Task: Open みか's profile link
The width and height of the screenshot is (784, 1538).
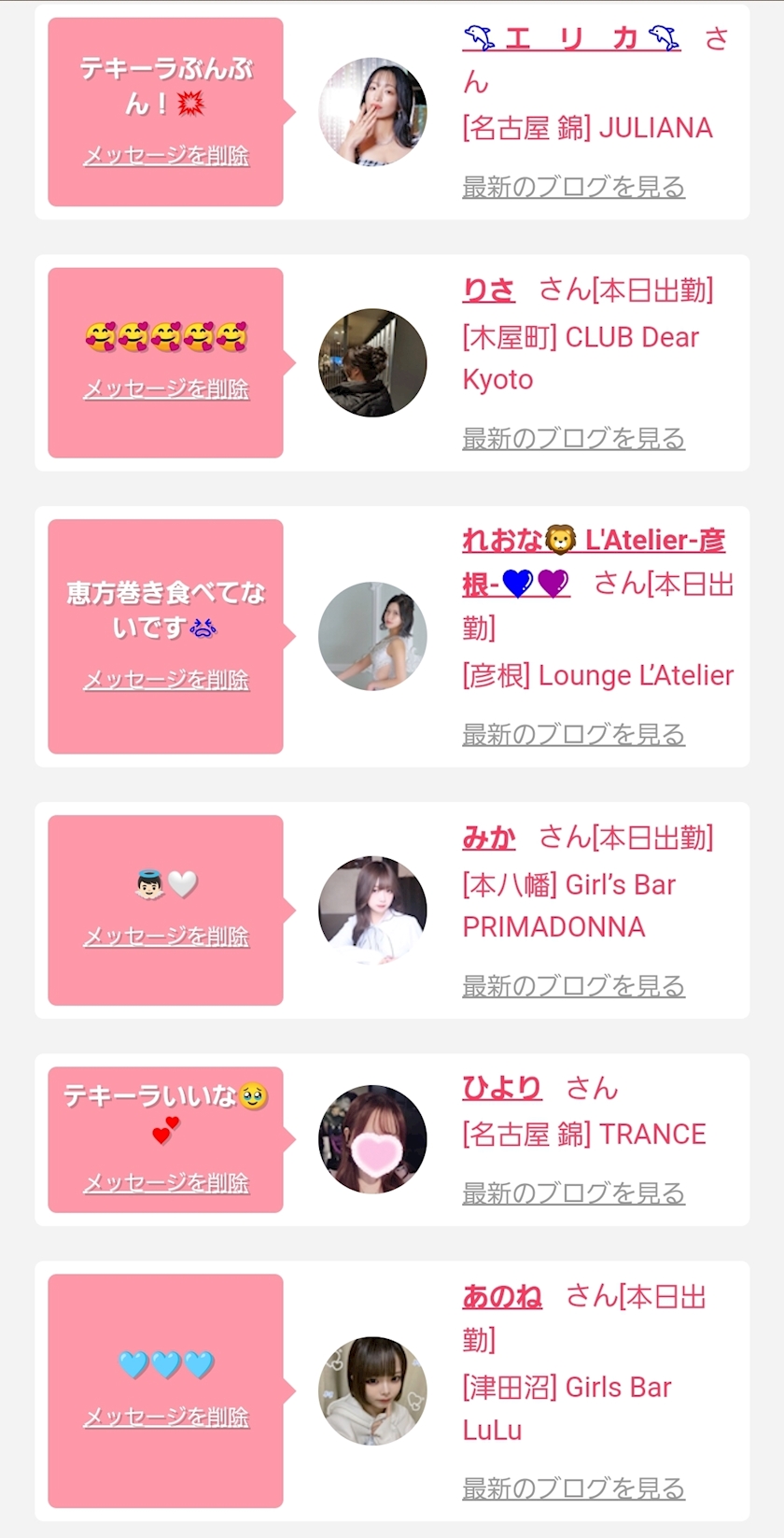Action: coord(488,838)
